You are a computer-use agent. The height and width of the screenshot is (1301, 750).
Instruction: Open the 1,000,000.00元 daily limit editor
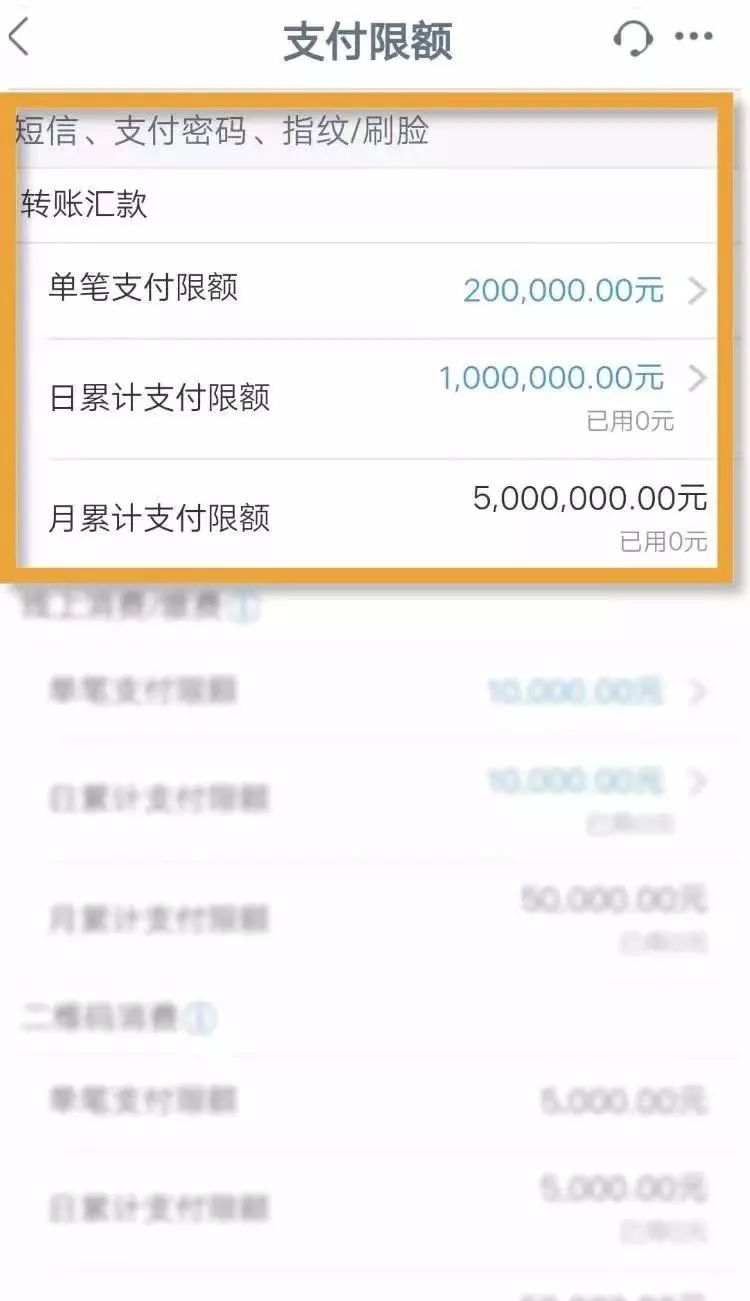tap(552, 379)
